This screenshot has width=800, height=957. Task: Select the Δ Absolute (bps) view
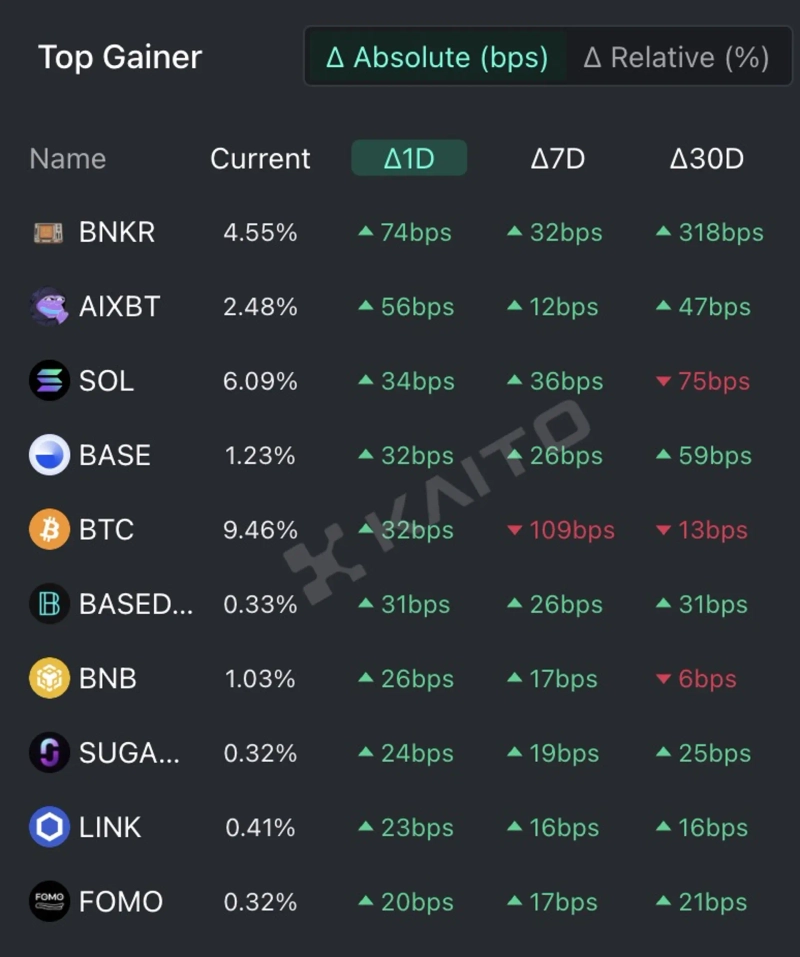point(437,57)
